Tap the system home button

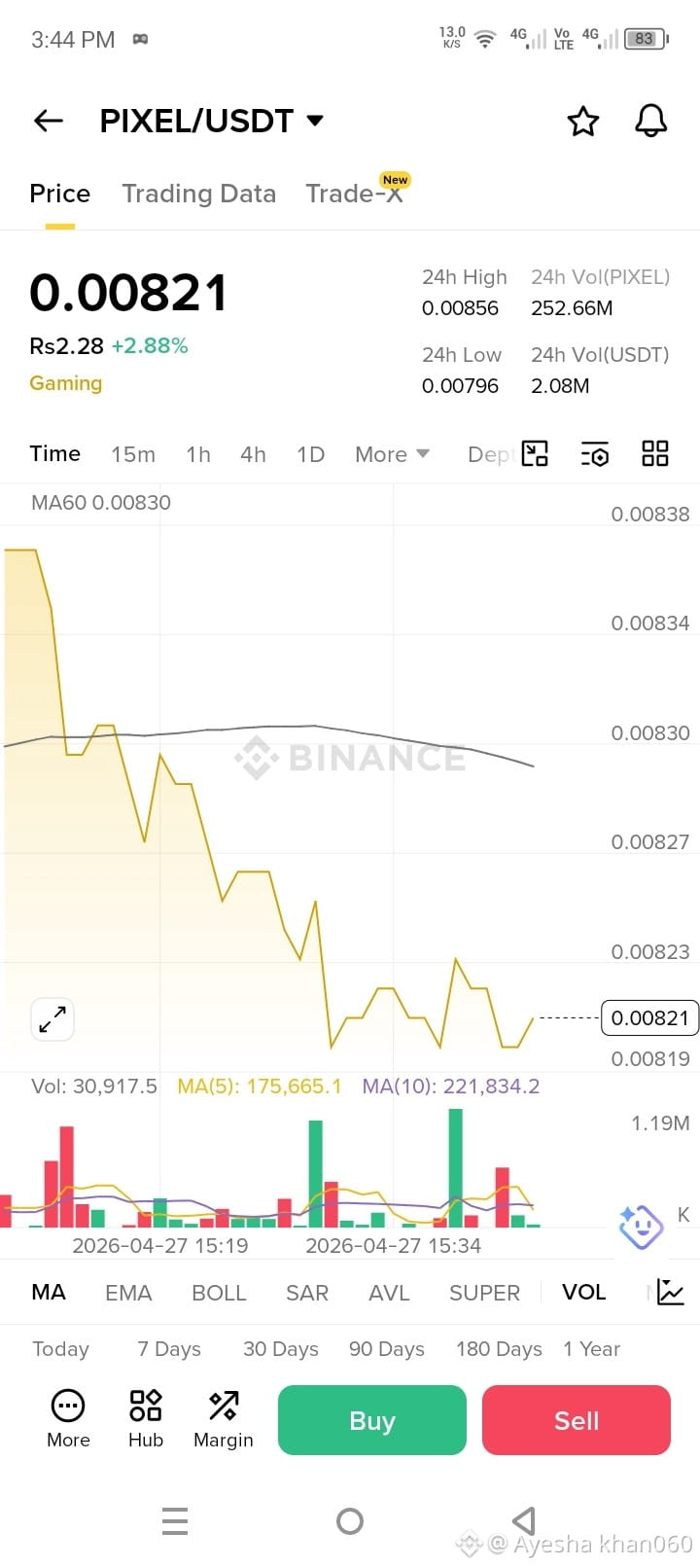coord(350,1520)
